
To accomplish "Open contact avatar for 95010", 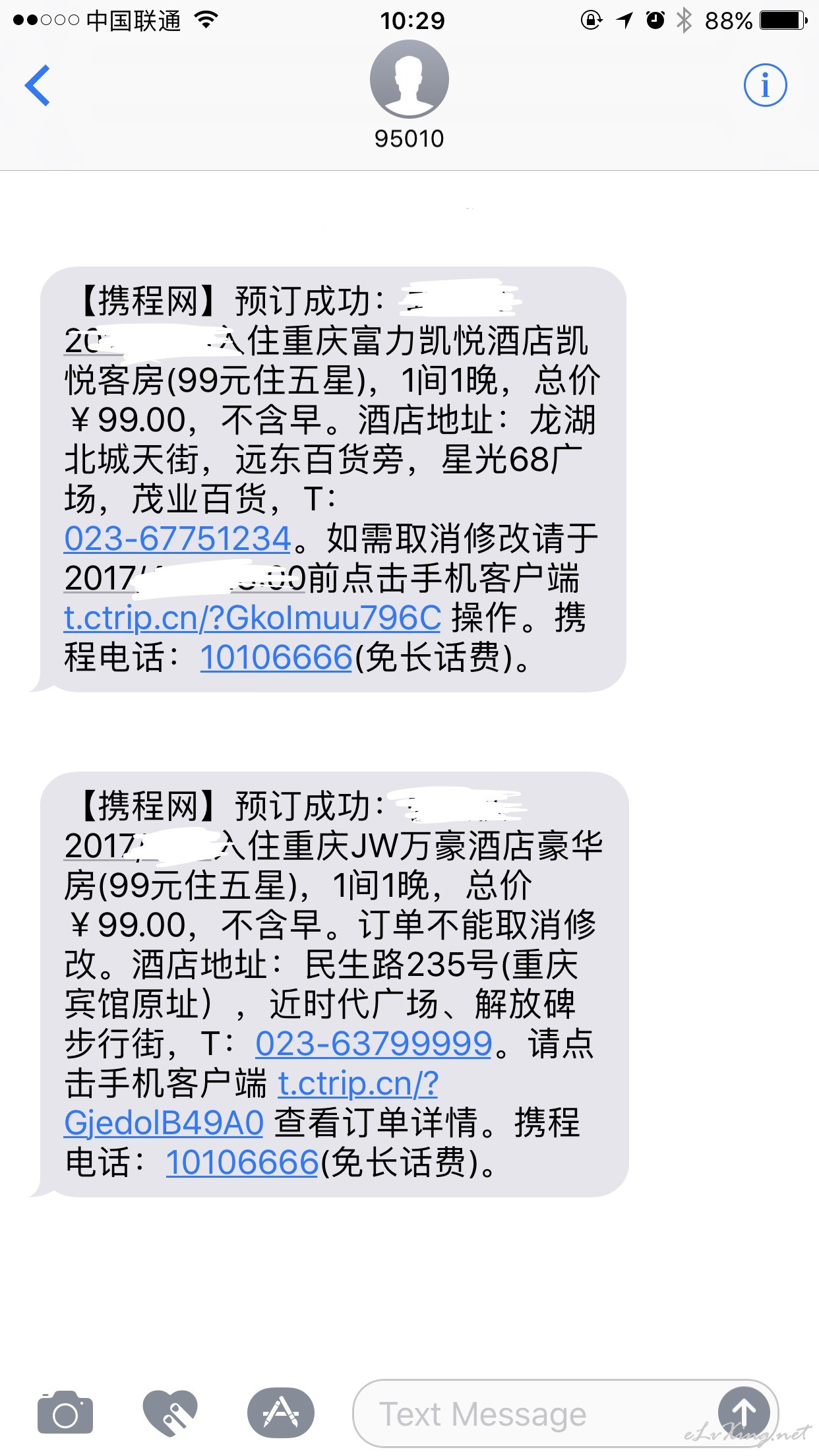I will point(409,79).
